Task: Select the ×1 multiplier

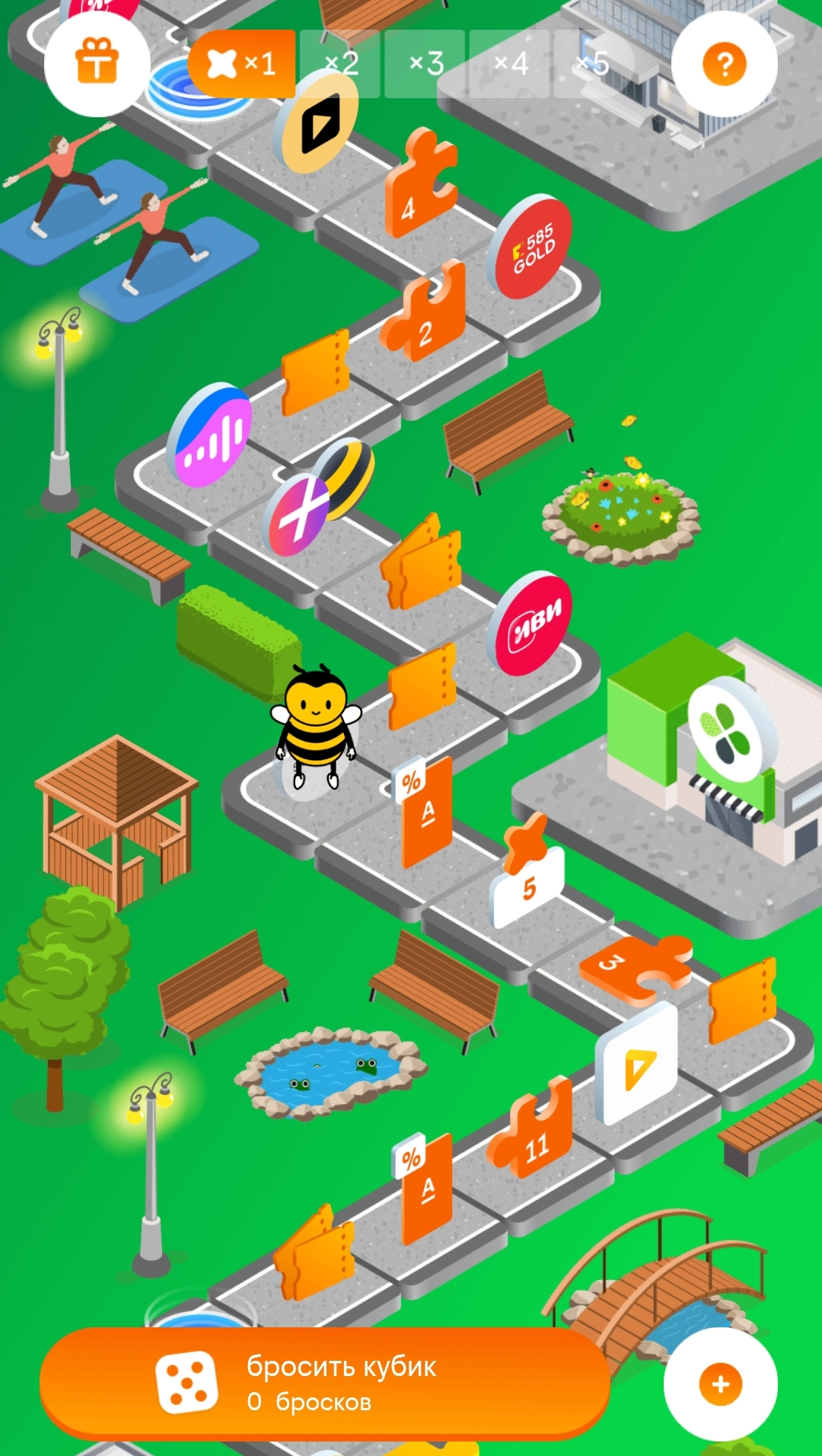Action: point(242,64)
